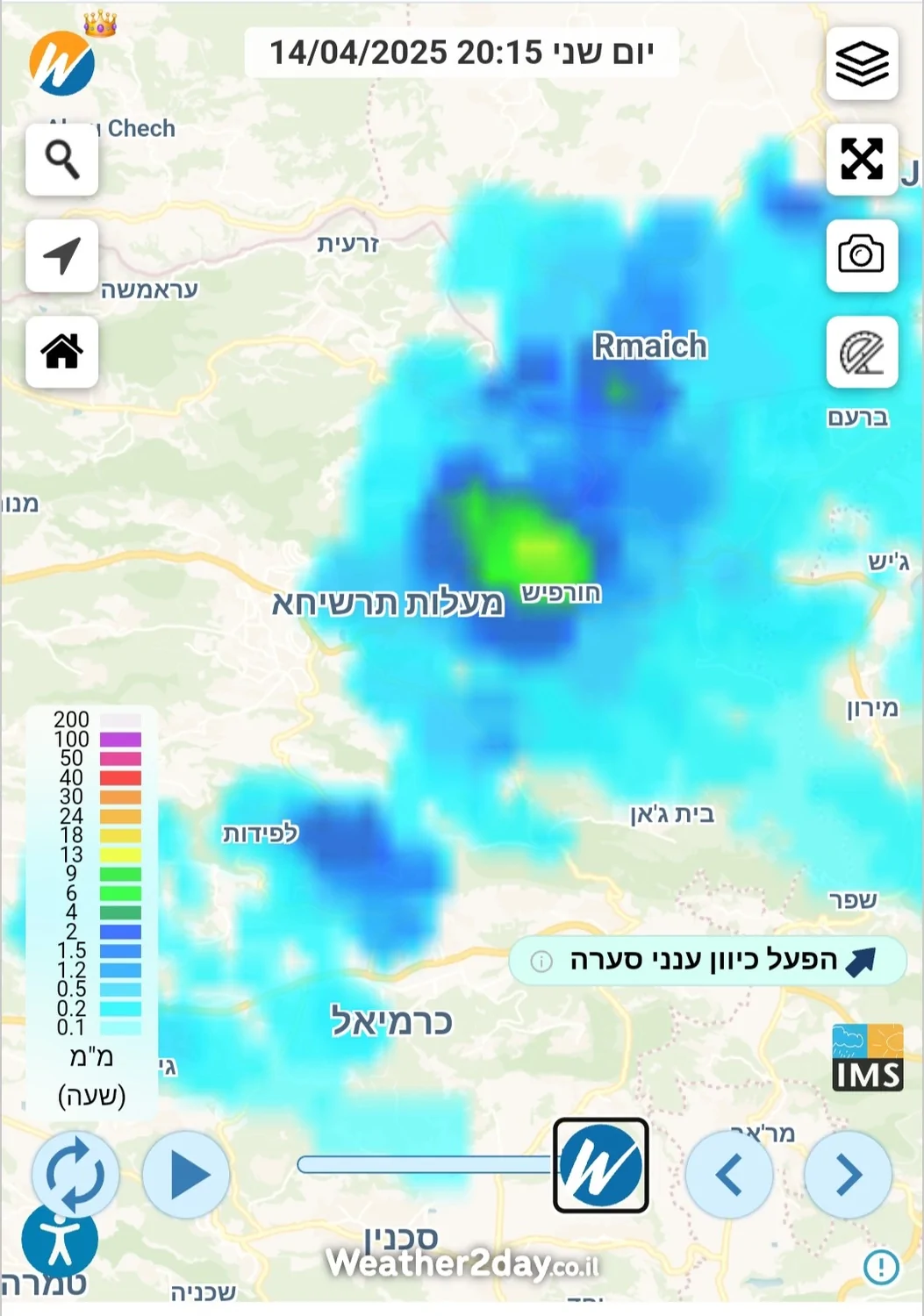The width and height of the screenshot is (924, 1316).
Task: Open the location search magnifier
Action: [61, 159]
